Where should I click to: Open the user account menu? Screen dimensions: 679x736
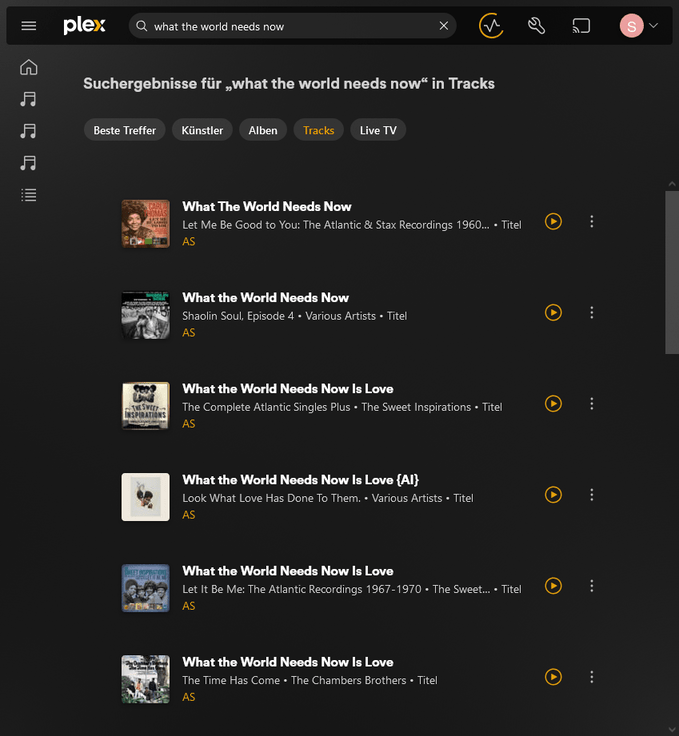tap(639, 26)
